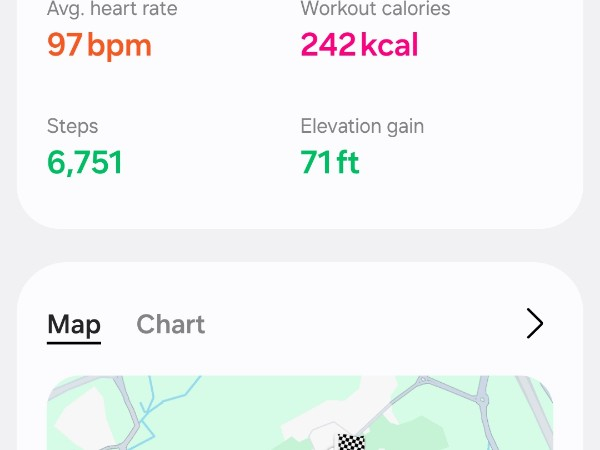
Task: Switch to the Chart tab
Action: pos(171,324)
